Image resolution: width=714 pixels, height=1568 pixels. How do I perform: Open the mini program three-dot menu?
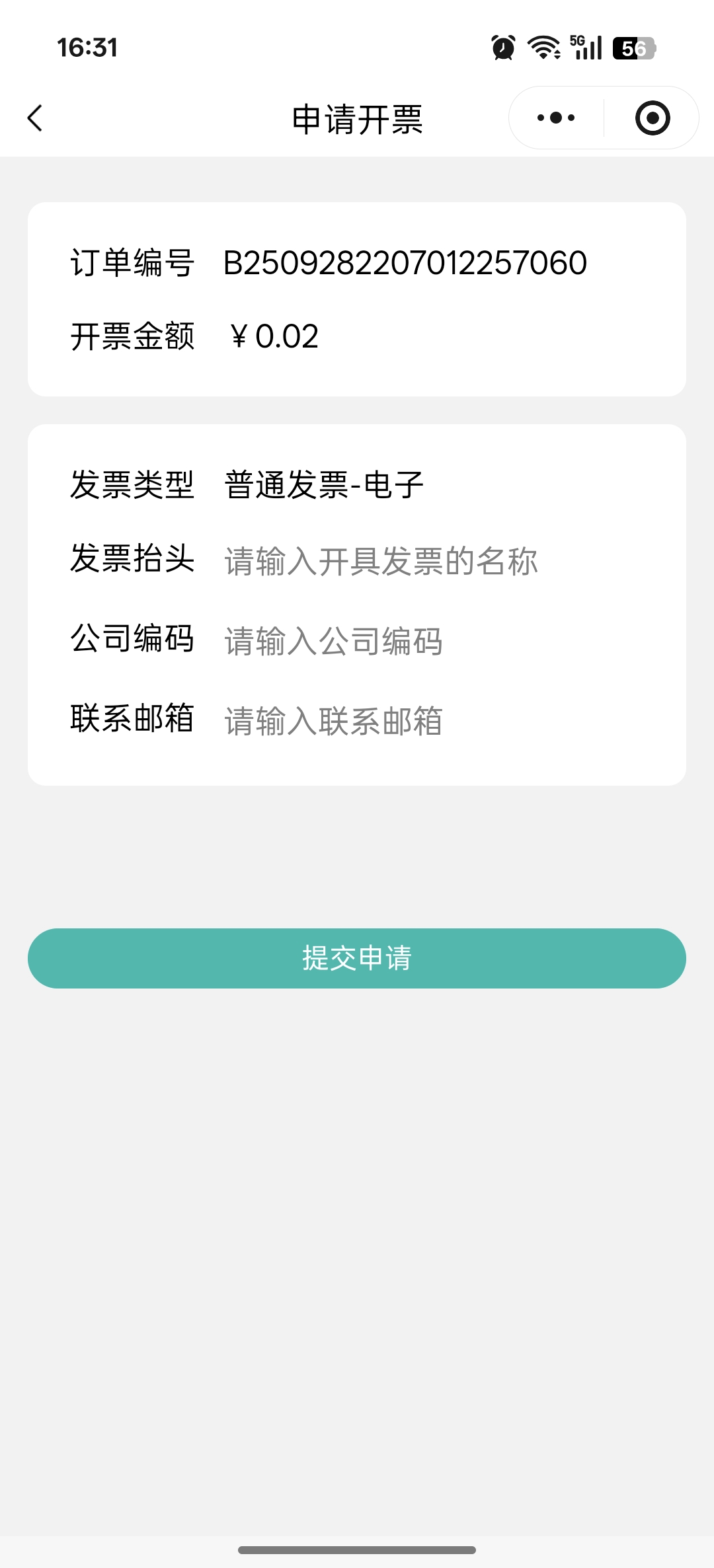pos(556,118)
